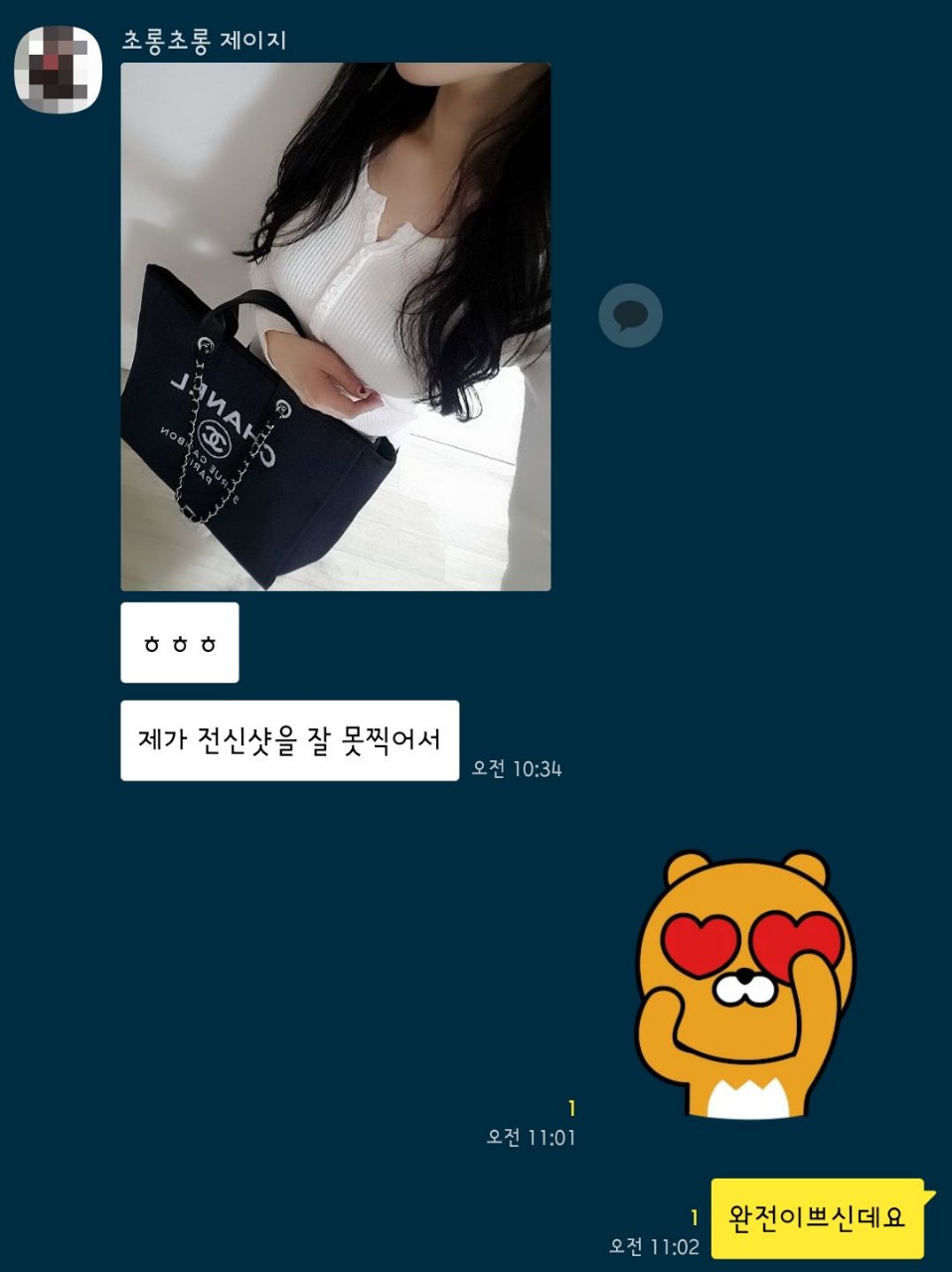
Task: Open the sender's profile picture
Action: (x=58, y=70)
